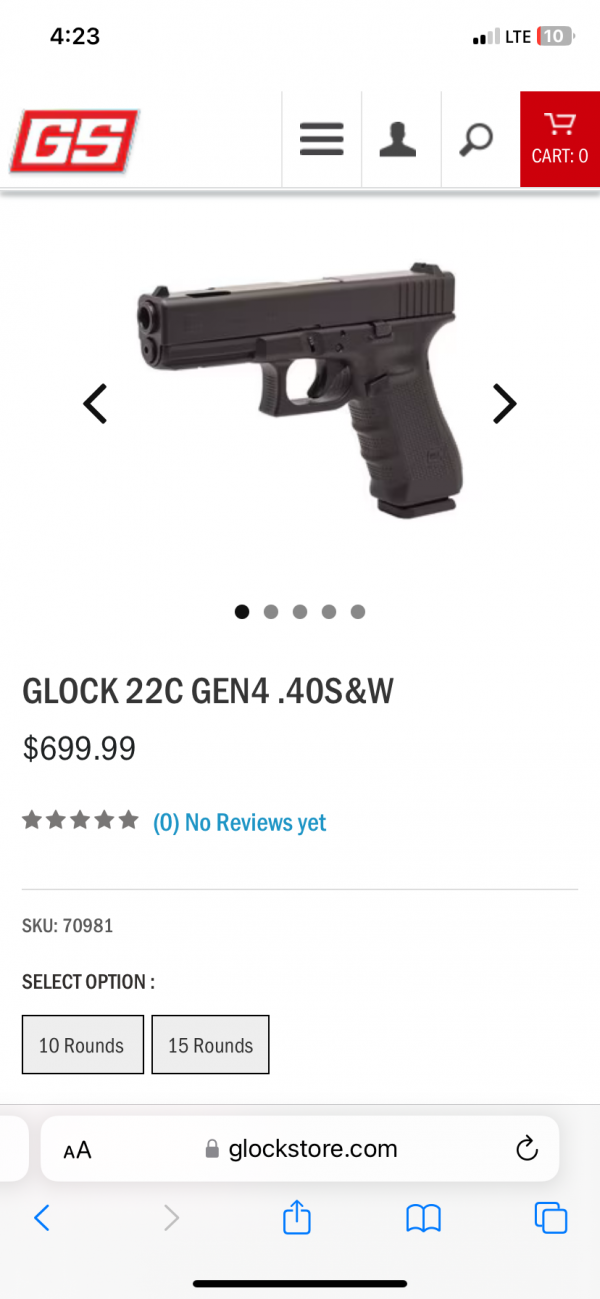
Task: Select the 10 Rounds option
Action: pyautogui.click(x=82, y=1045)
